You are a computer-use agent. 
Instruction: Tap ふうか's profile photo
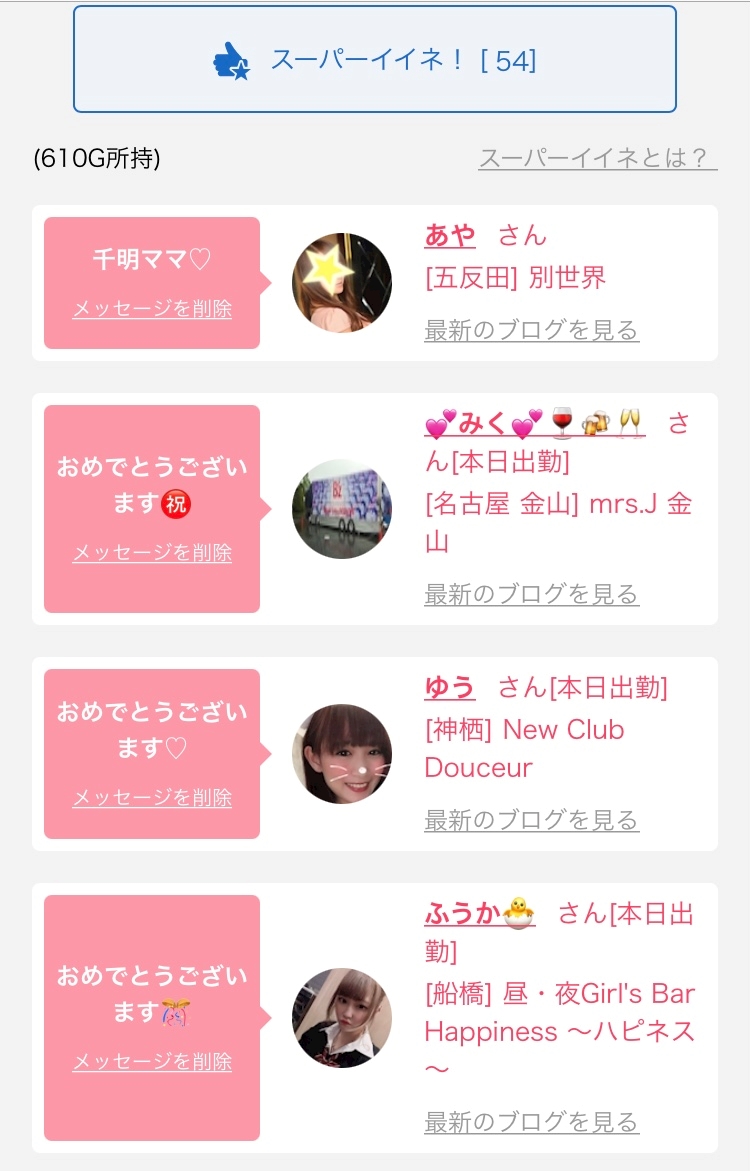pyautogui.click(x=342, y=1018)
